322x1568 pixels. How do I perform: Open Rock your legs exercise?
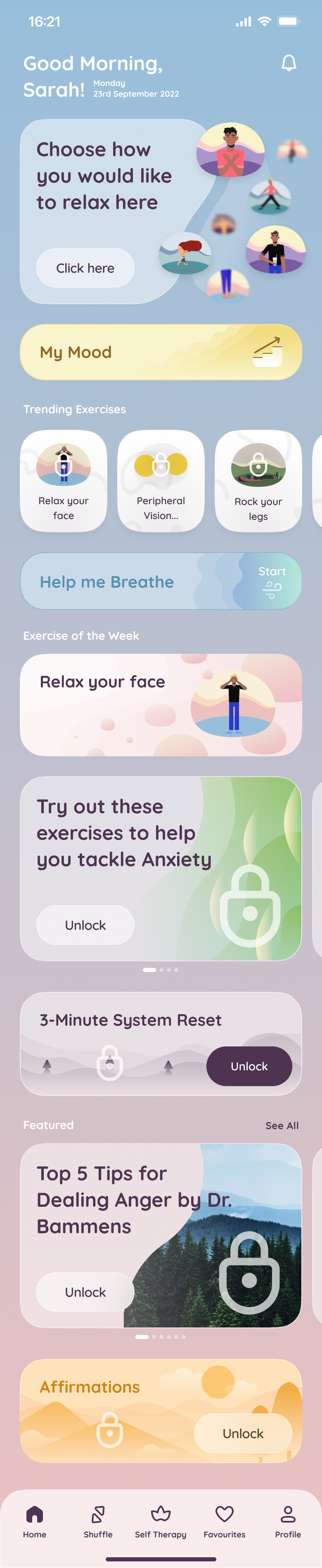pyautogui.click(x=258, y=480)
